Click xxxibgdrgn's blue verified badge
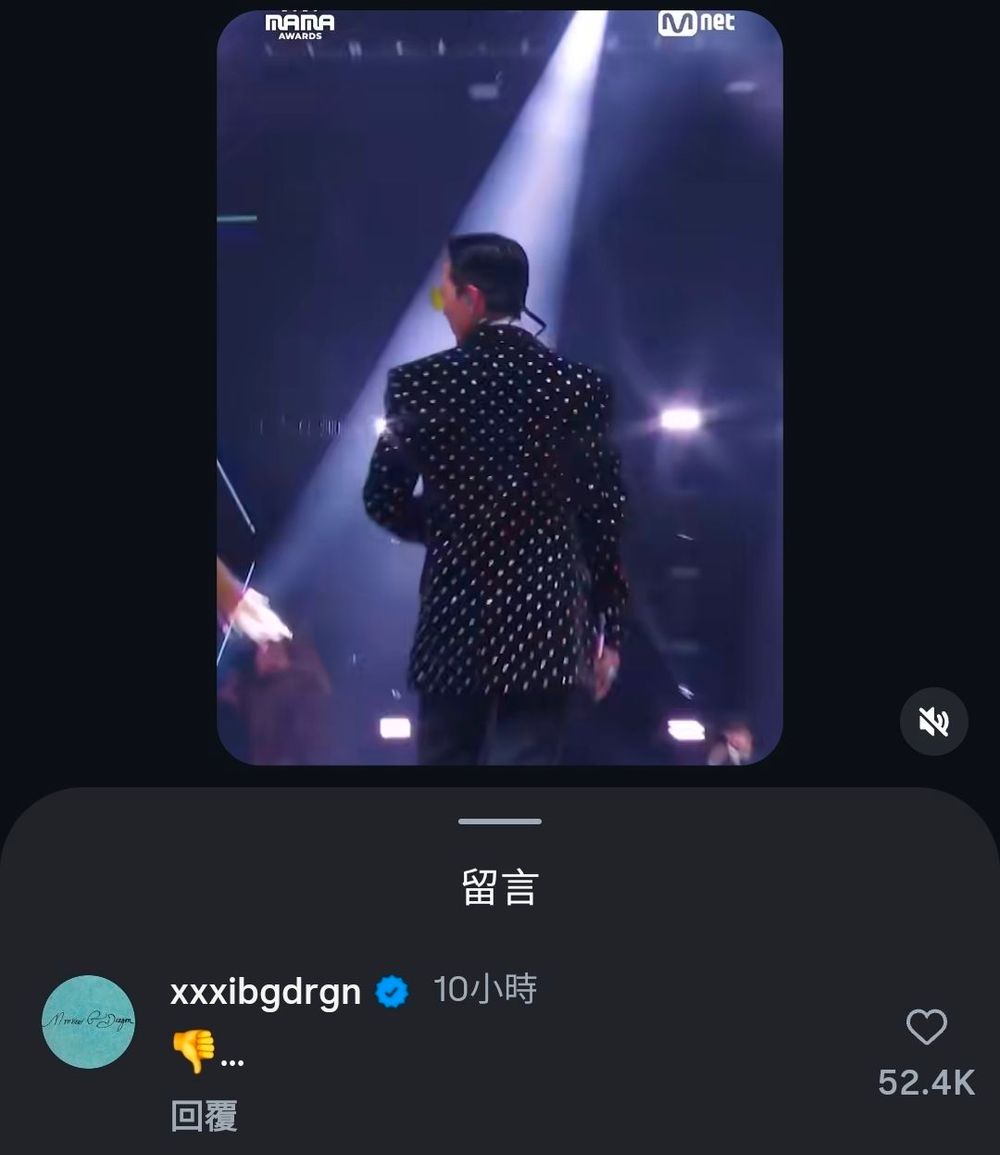The image size is (1000, 1155). tap(389, 991)
